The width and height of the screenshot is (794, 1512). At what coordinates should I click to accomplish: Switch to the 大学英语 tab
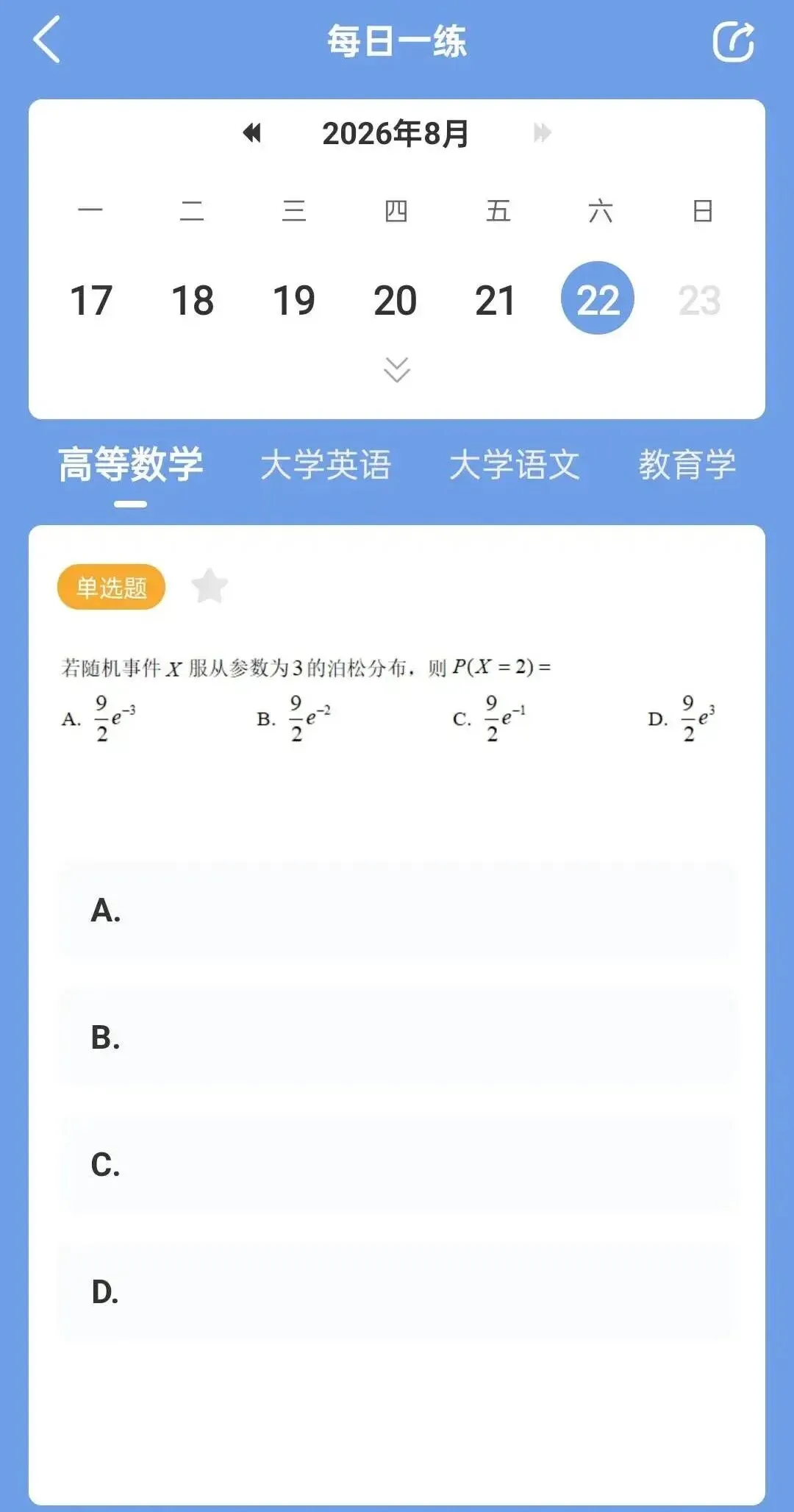326,465
